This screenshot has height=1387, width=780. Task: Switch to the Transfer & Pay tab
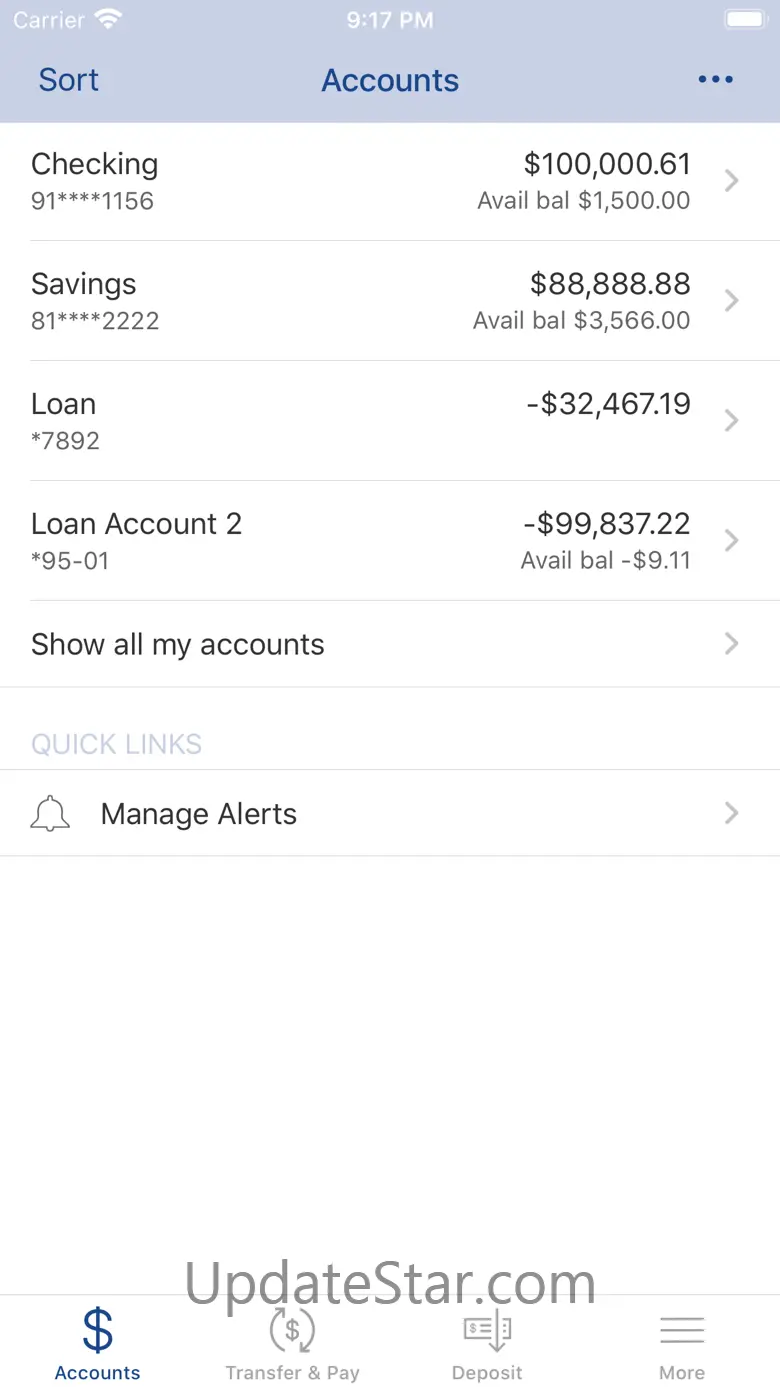292,1343
